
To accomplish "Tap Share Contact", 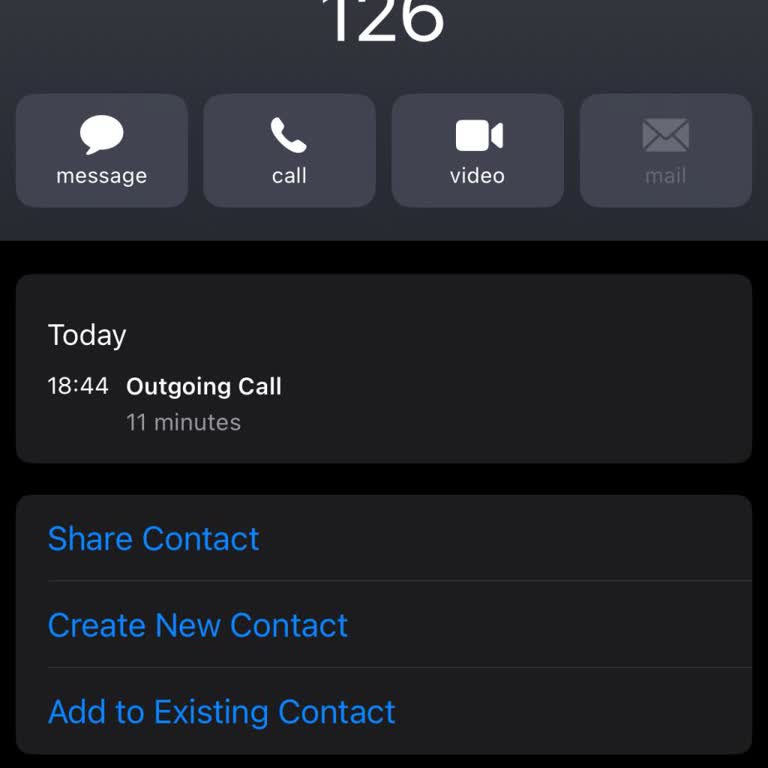I will pos(154,539).
